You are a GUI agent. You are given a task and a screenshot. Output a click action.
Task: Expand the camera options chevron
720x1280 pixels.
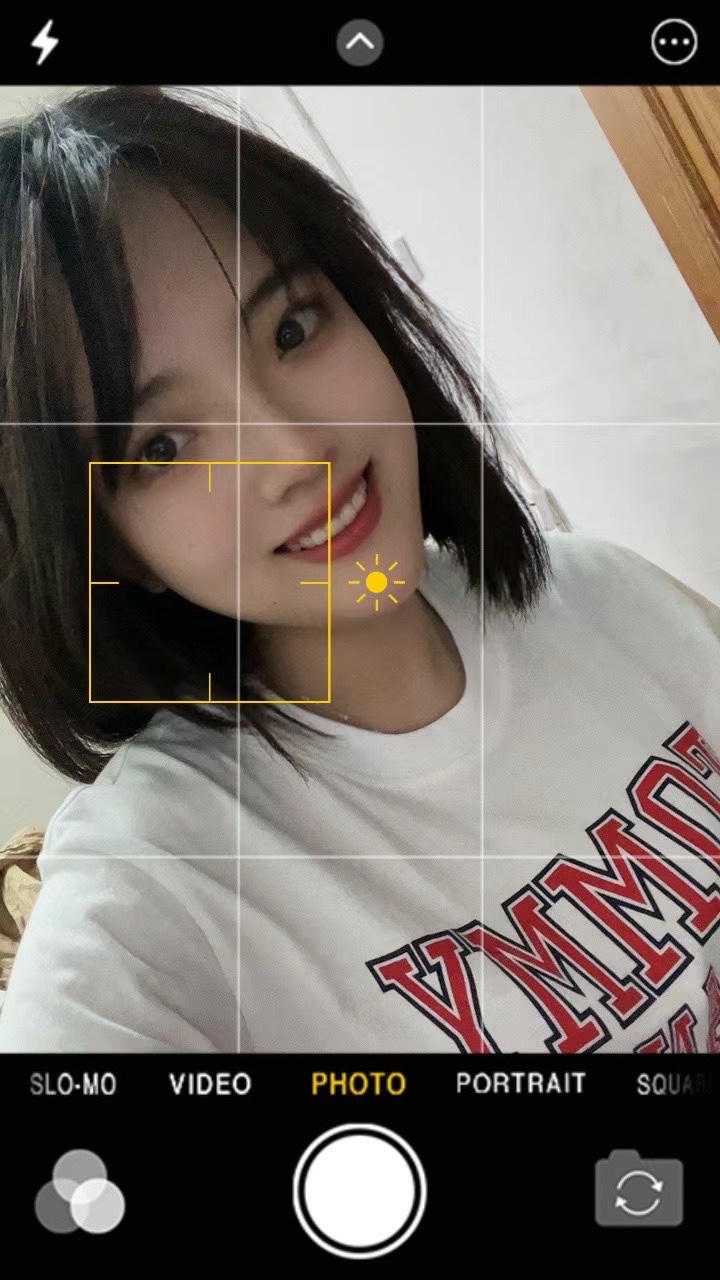(x=360, y=43)
